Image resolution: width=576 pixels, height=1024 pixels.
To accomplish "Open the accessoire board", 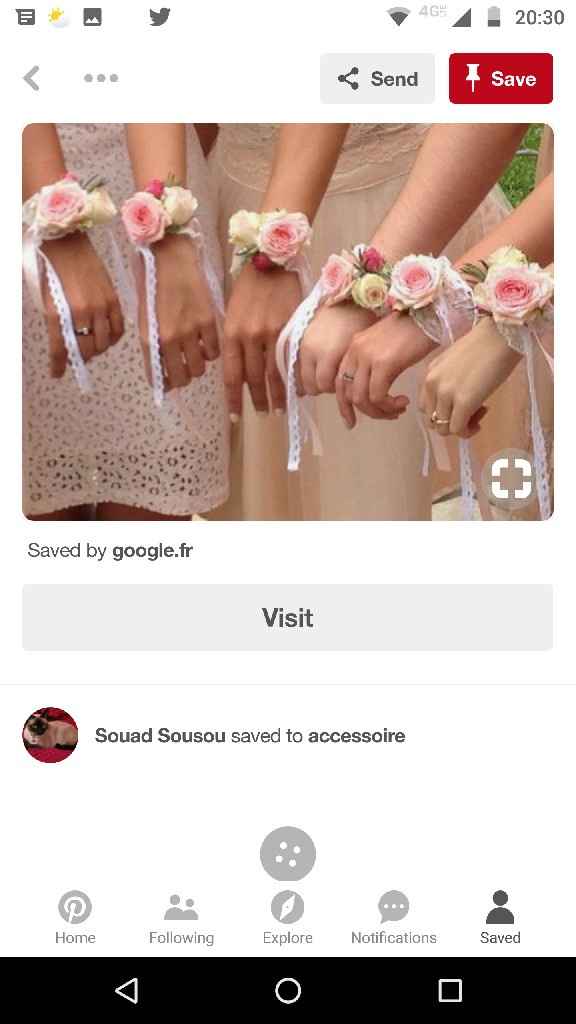I will (357, 736).
